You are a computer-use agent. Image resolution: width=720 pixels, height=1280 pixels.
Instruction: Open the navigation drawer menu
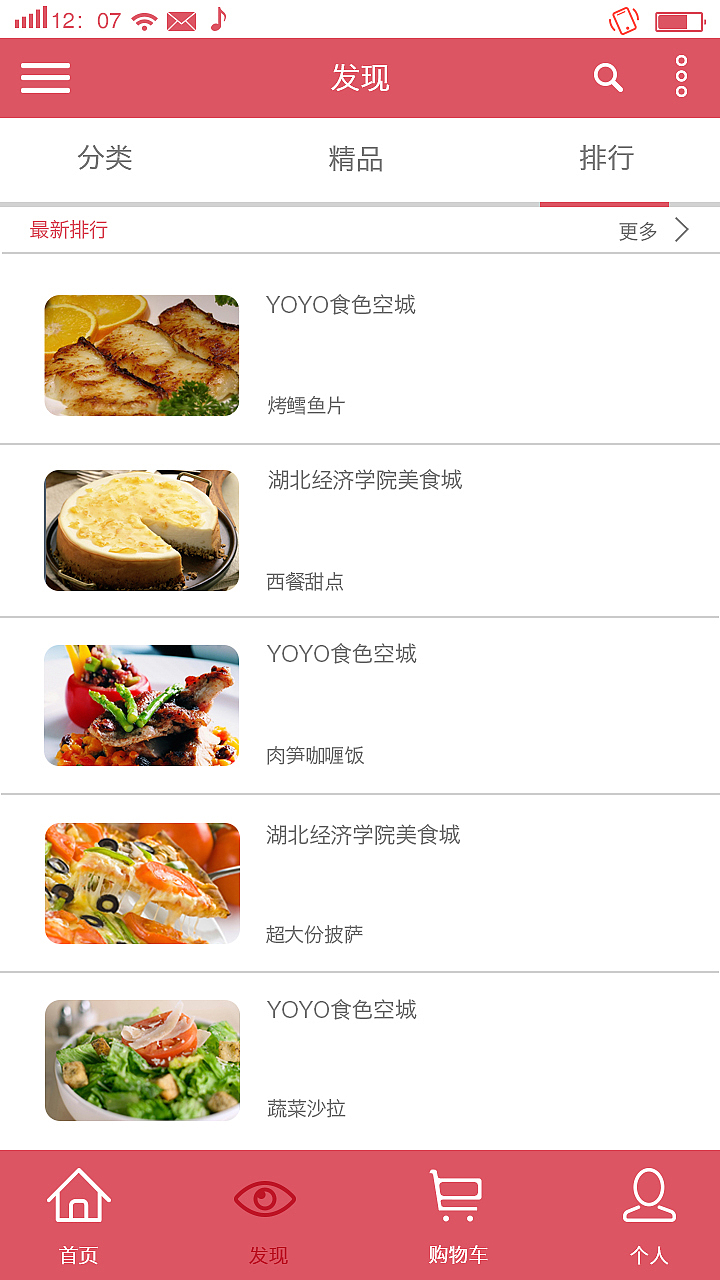point(45,77)
